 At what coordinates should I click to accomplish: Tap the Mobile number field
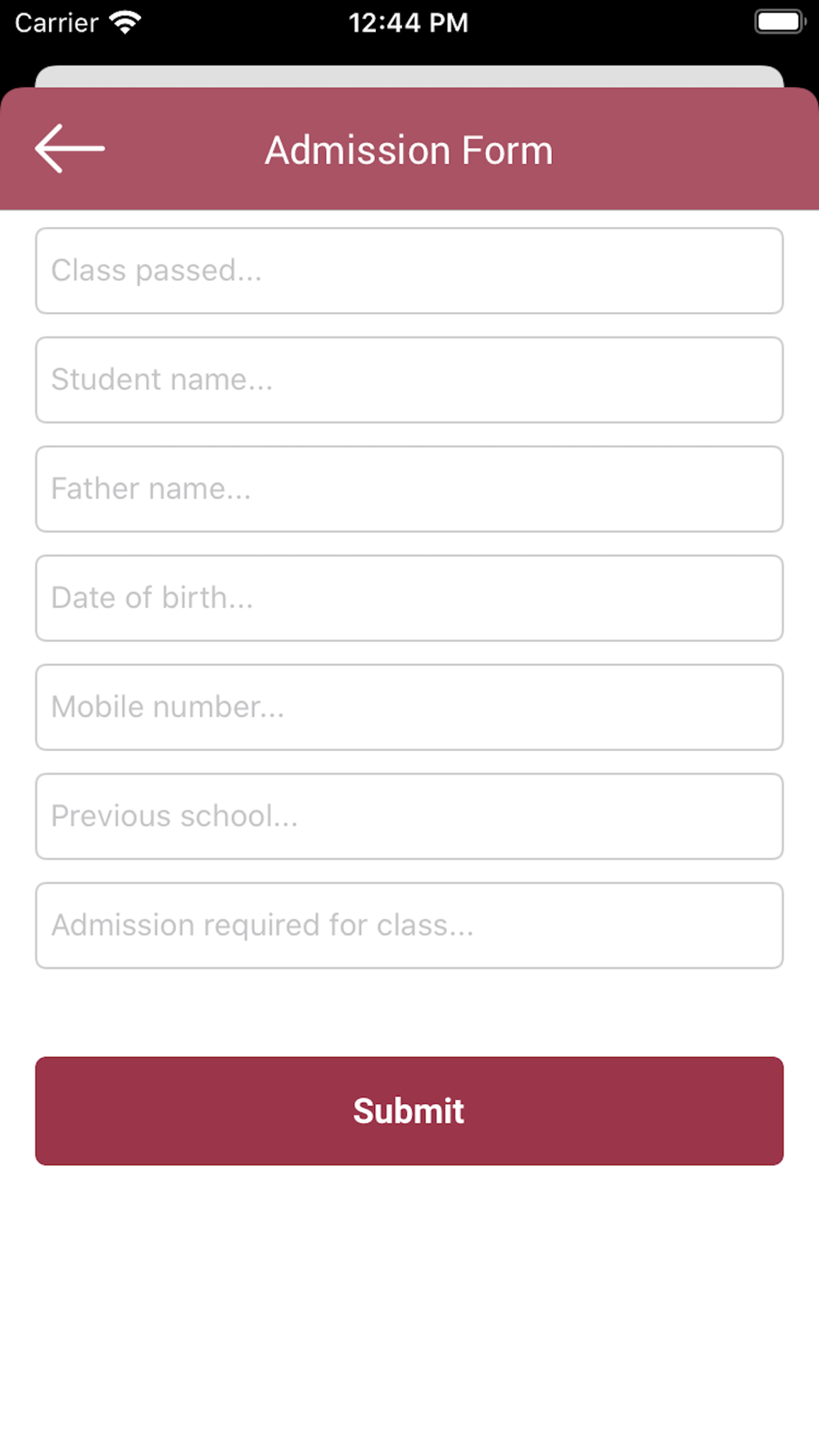point(409,708)
